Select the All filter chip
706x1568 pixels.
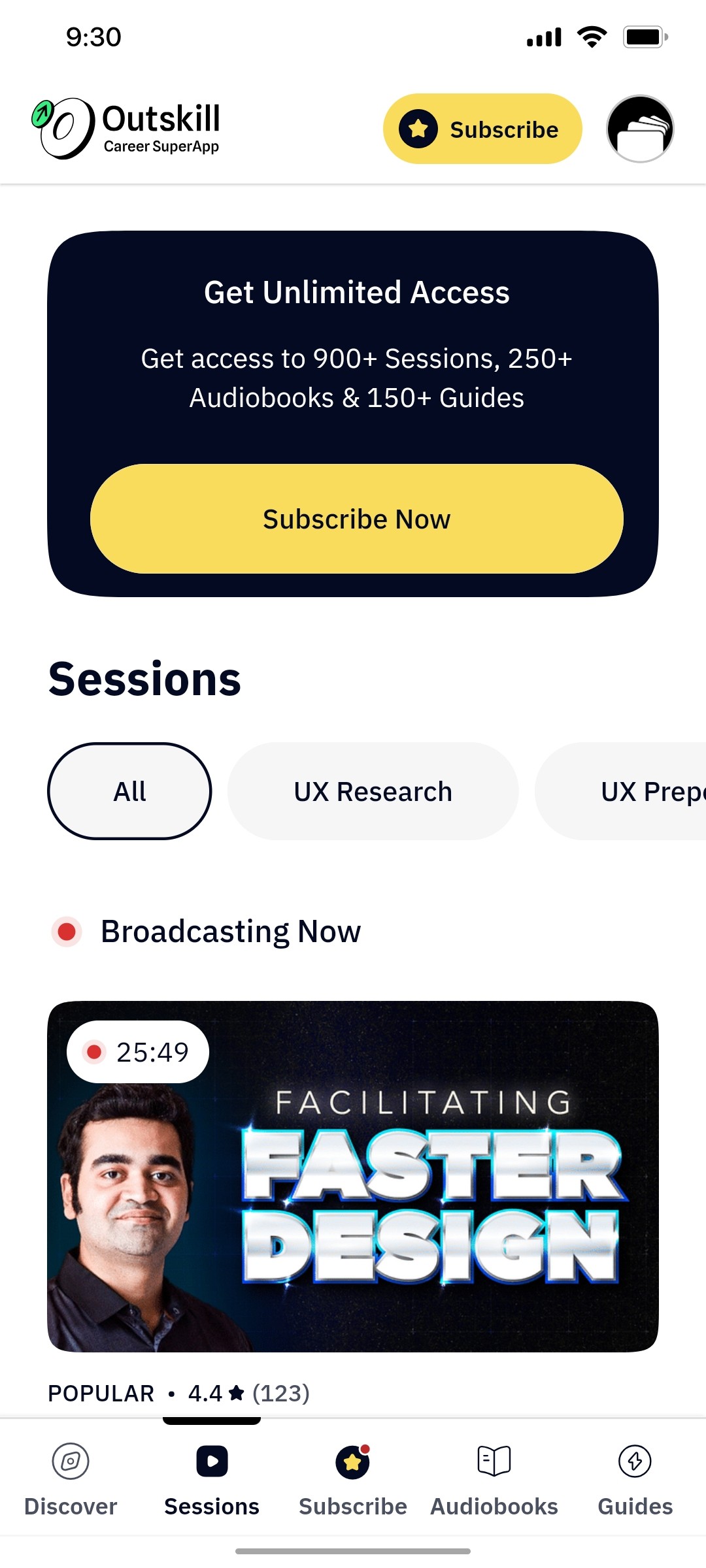129,791
